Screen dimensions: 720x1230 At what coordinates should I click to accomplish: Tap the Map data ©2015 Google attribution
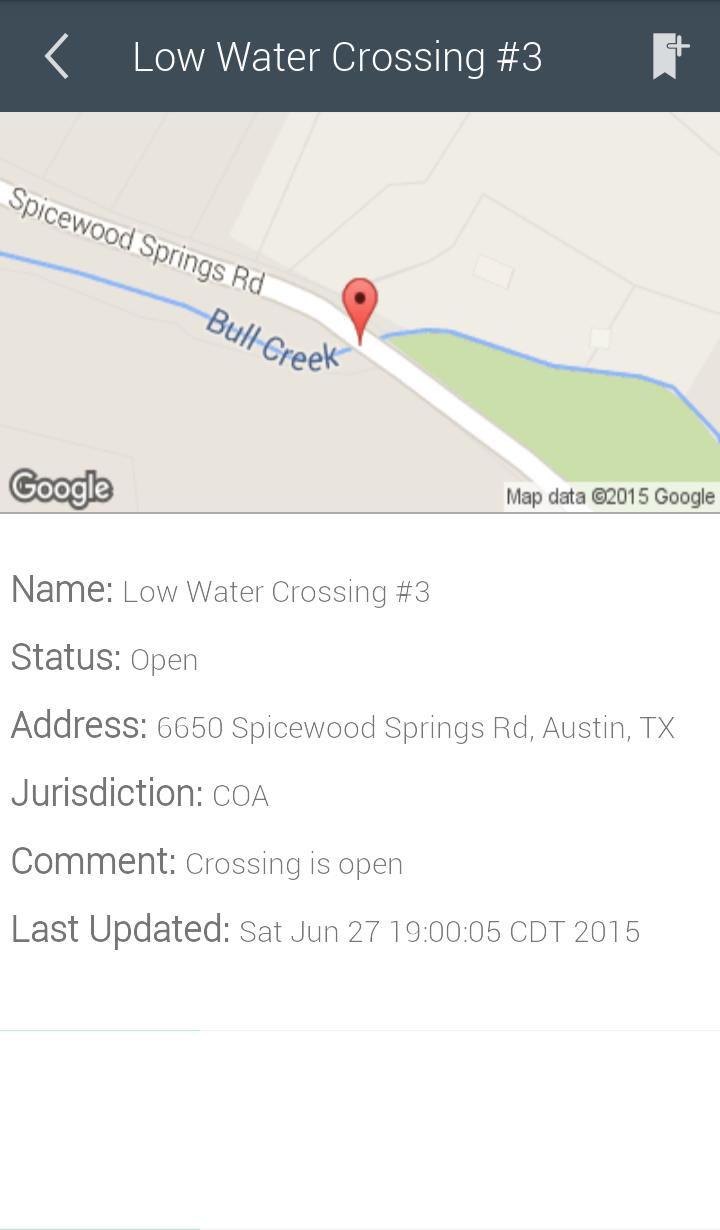coord(610,495)
